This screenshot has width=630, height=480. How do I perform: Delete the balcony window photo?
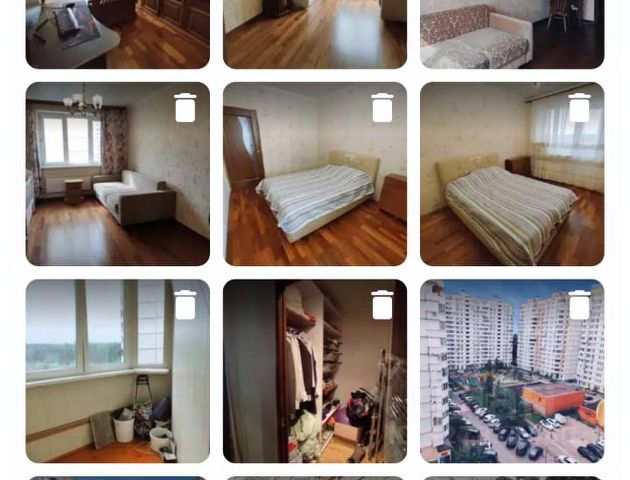pos(185,305)
